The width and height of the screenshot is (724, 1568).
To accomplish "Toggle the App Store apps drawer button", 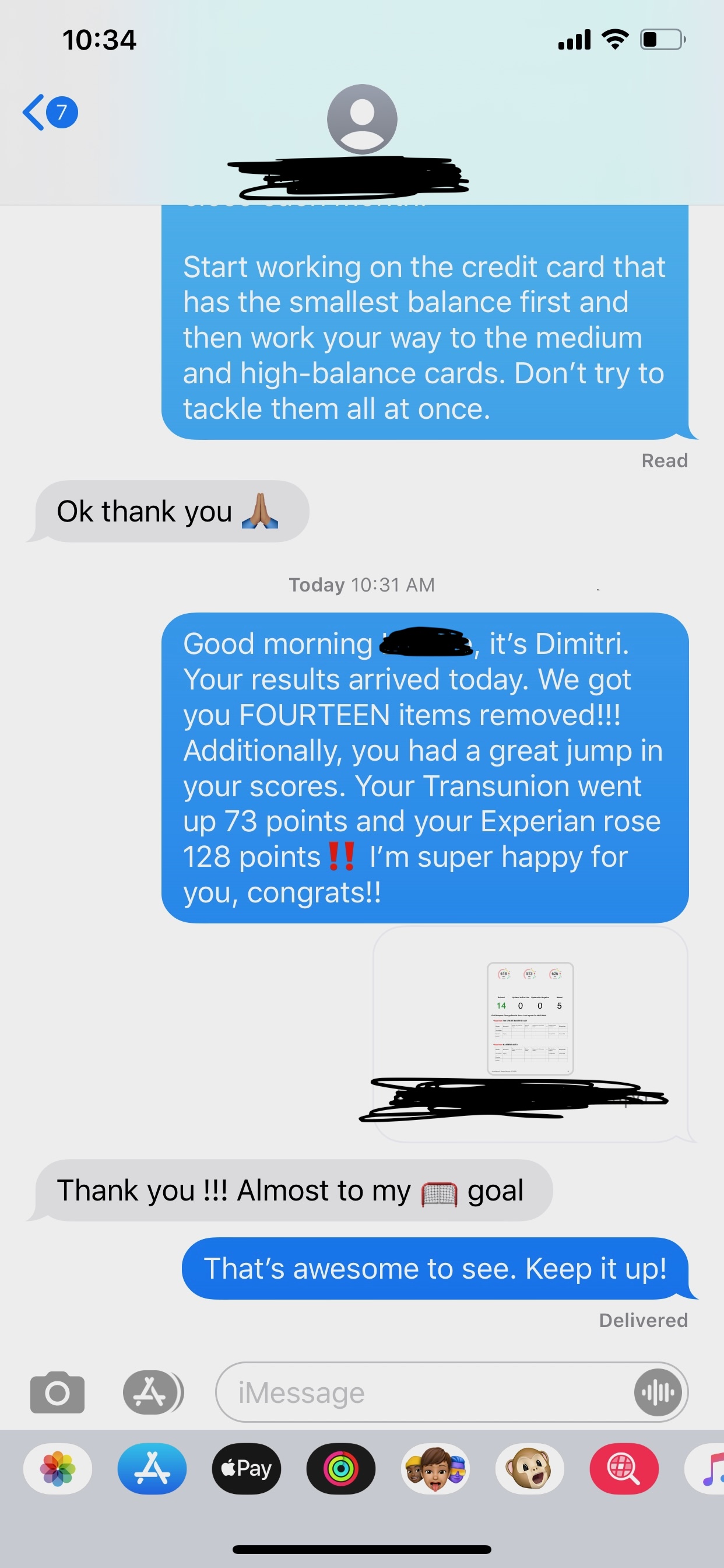I will [152, 1392].
